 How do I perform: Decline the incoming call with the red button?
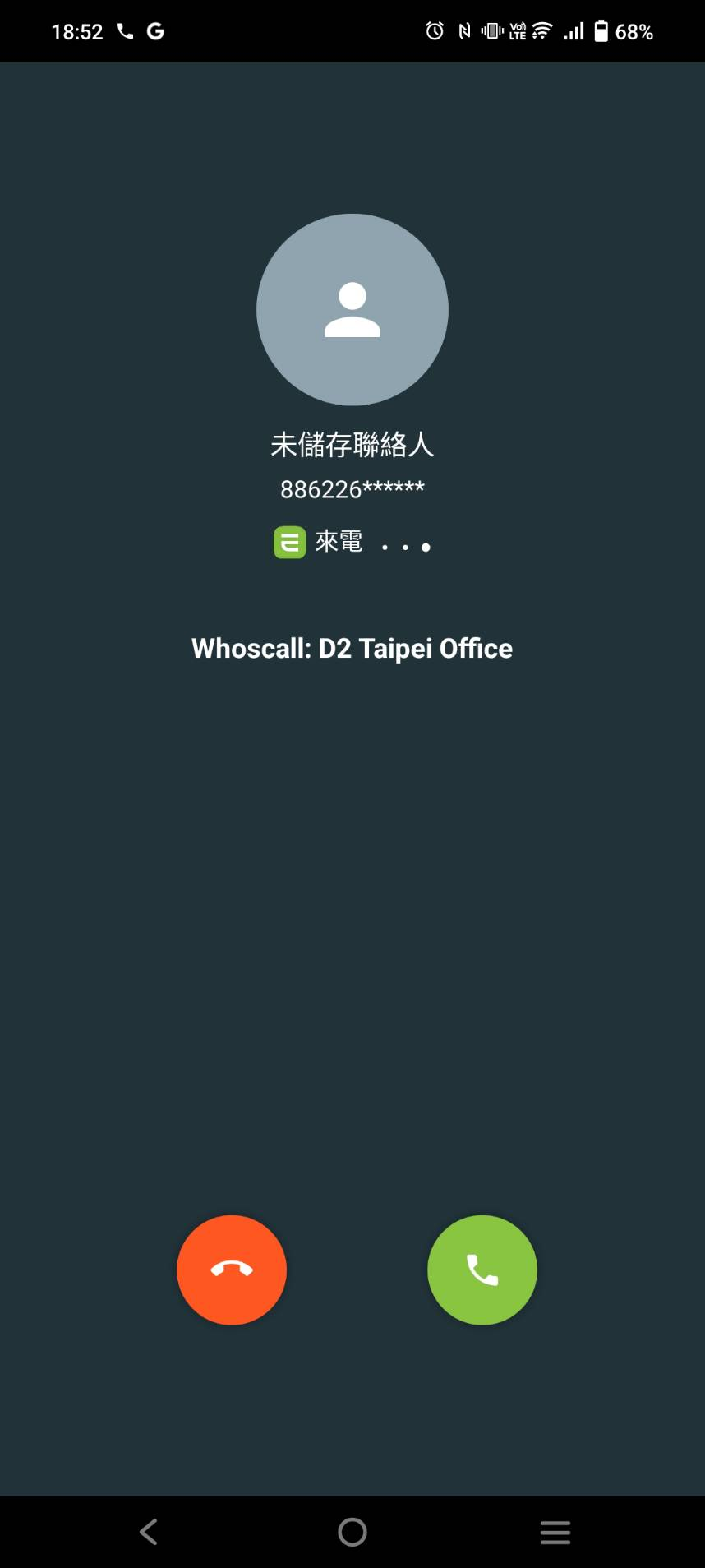(x=232, y=1270)
